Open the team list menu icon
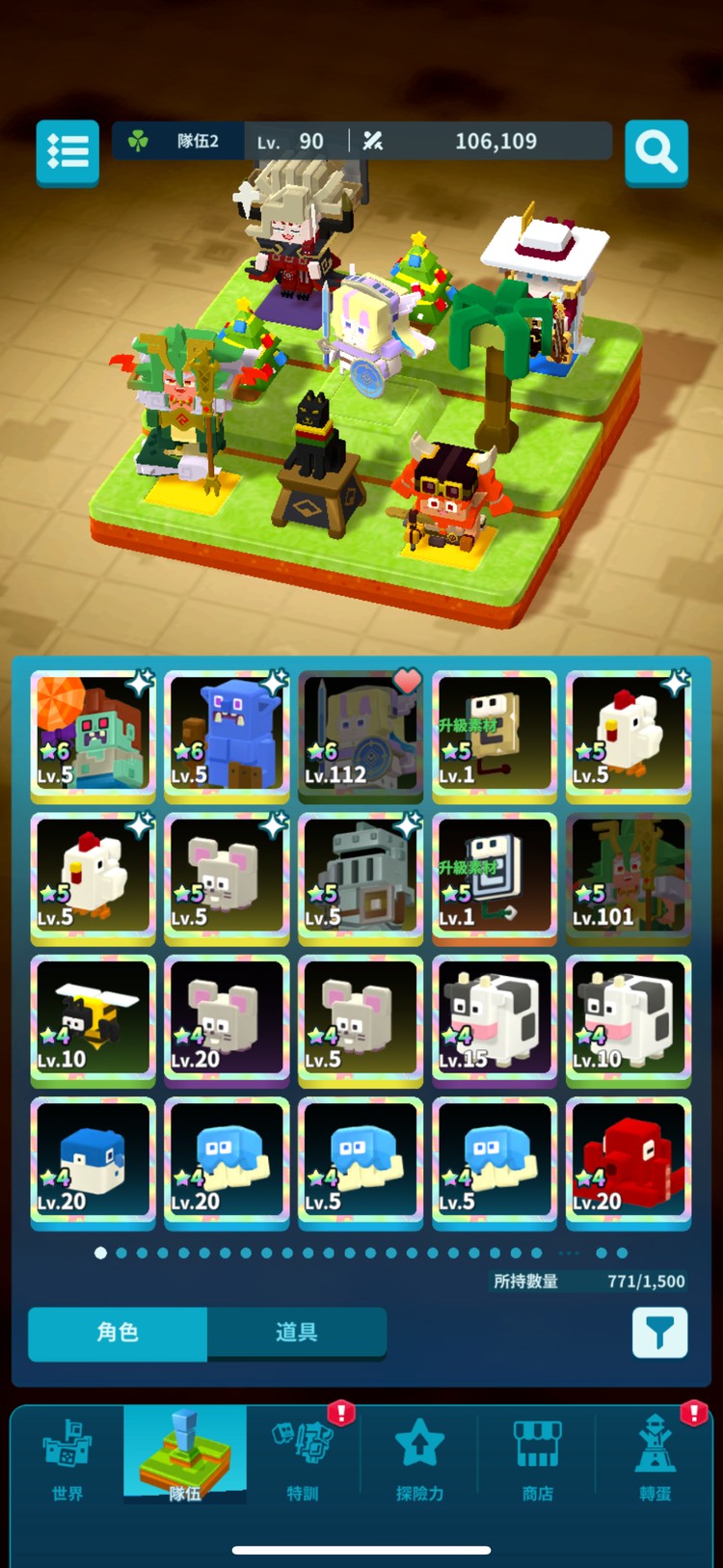The width and height of the screenshot is (723, 1568). click(x=67, y=151)
